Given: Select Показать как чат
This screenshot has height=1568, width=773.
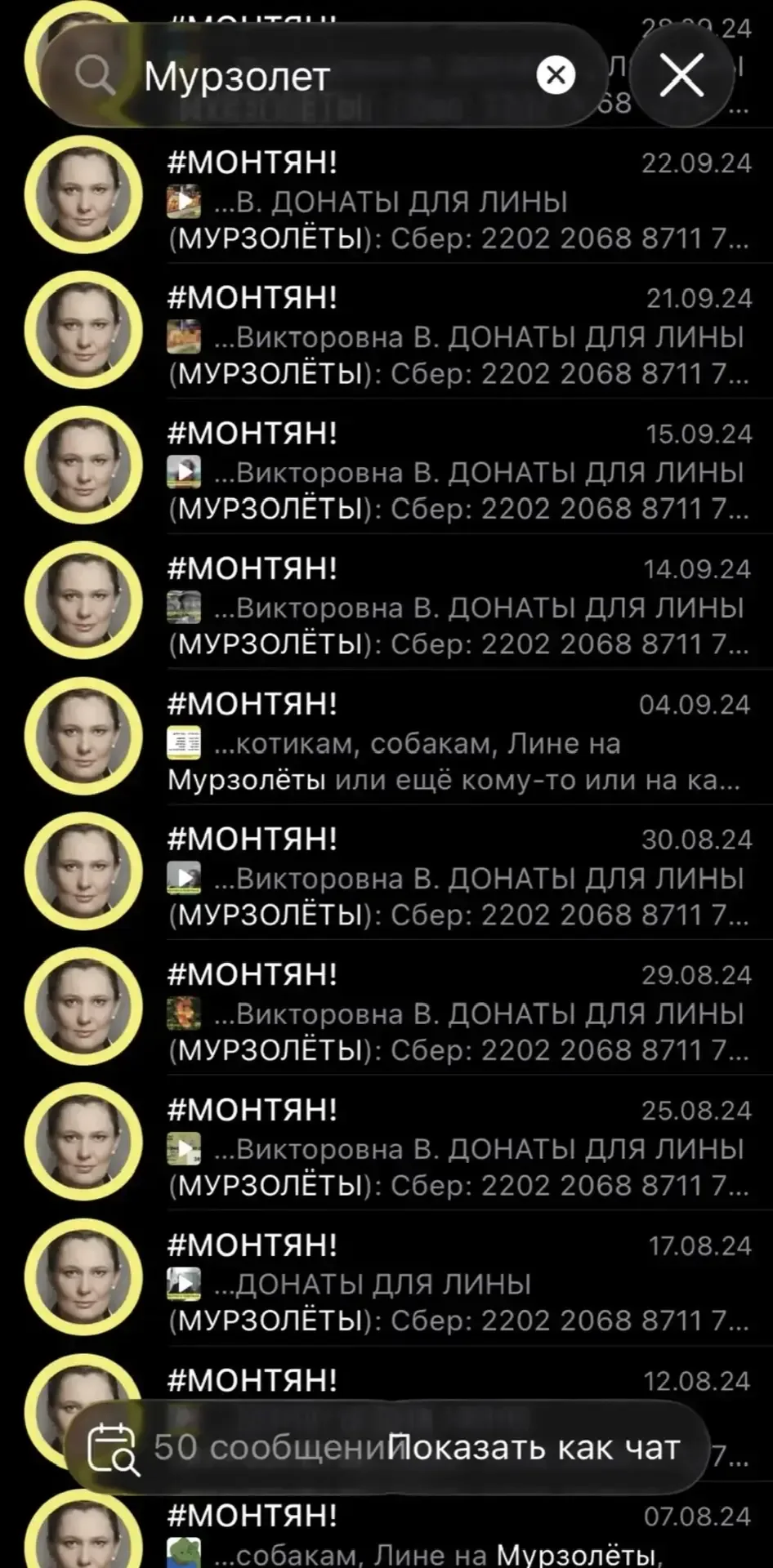Looking at the screenshot, I should (535, 1448).
